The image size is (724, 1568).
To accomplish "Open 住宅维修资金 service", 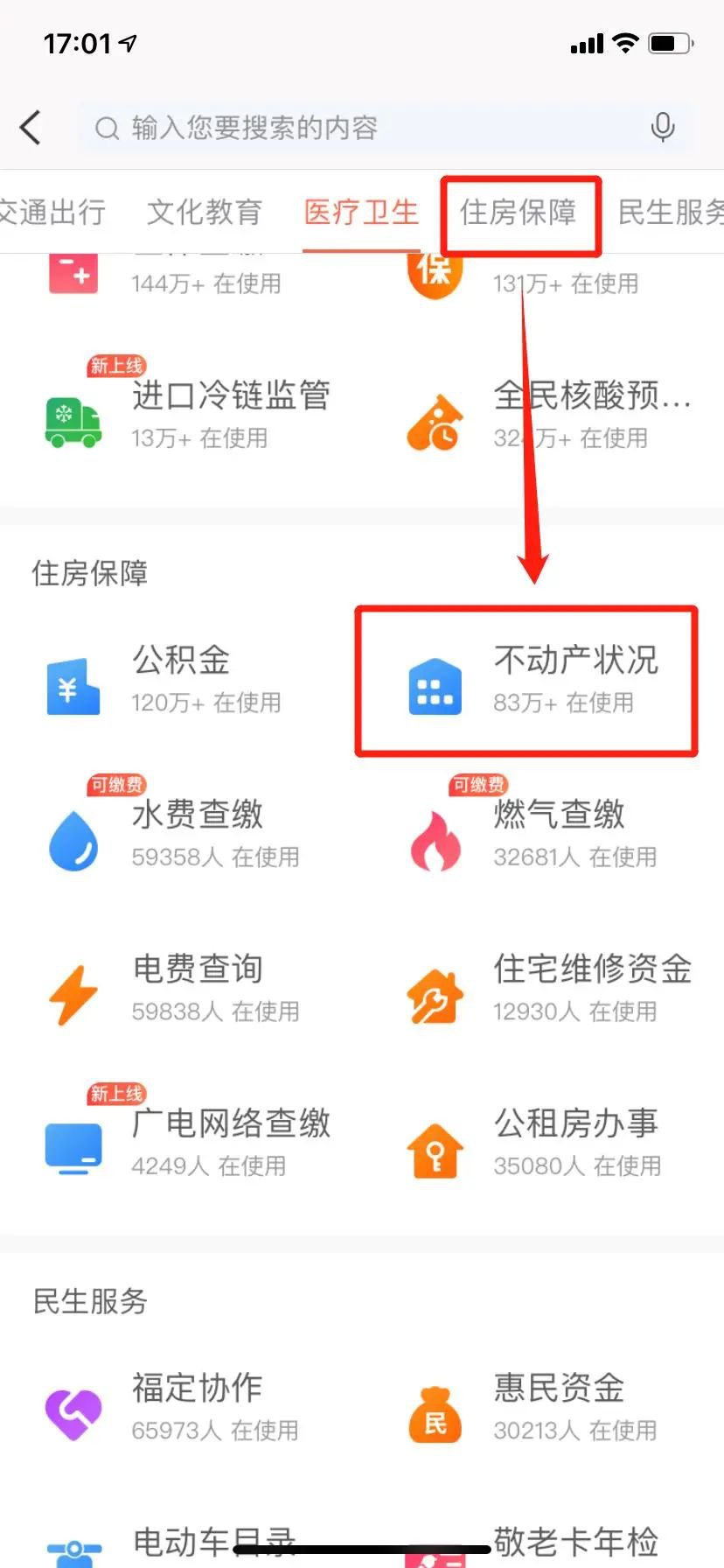I will point(551,988).
